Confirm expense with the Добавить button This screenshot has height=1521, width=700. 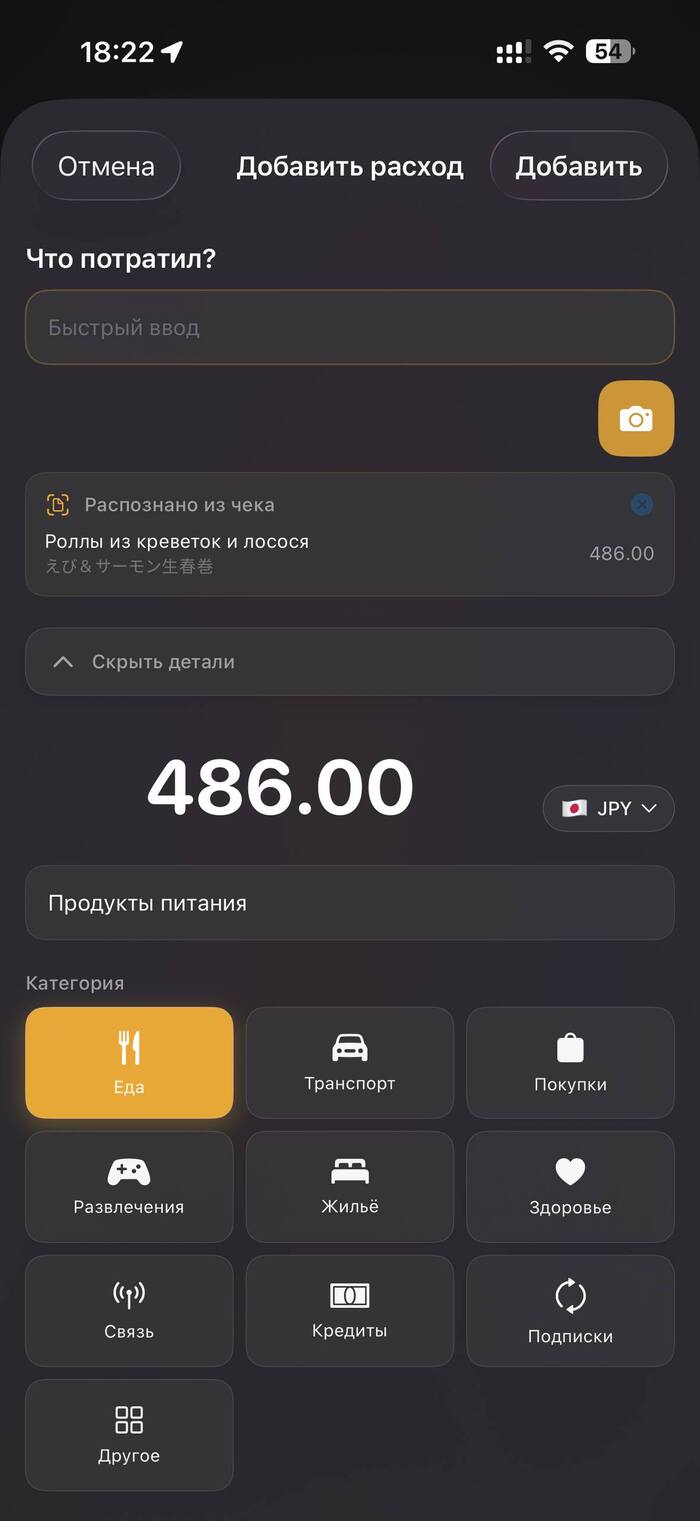(x=578, y=166)
